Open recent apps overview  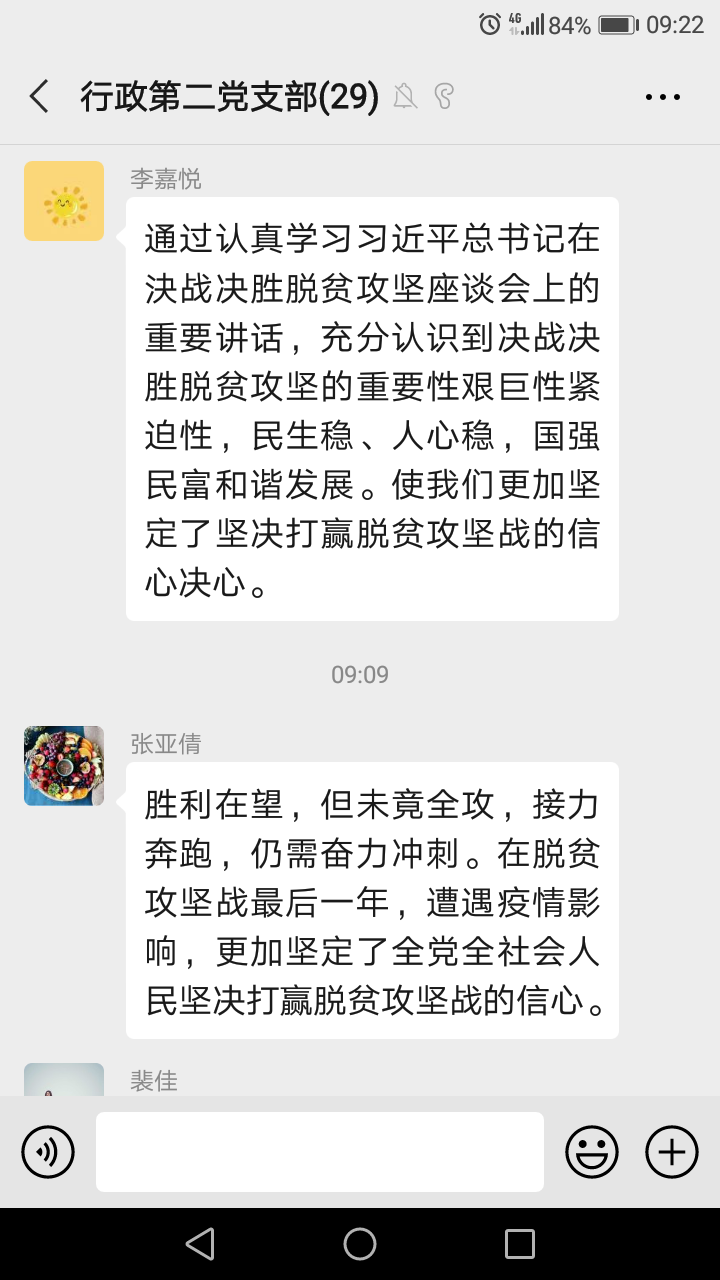coord(520,1244)
